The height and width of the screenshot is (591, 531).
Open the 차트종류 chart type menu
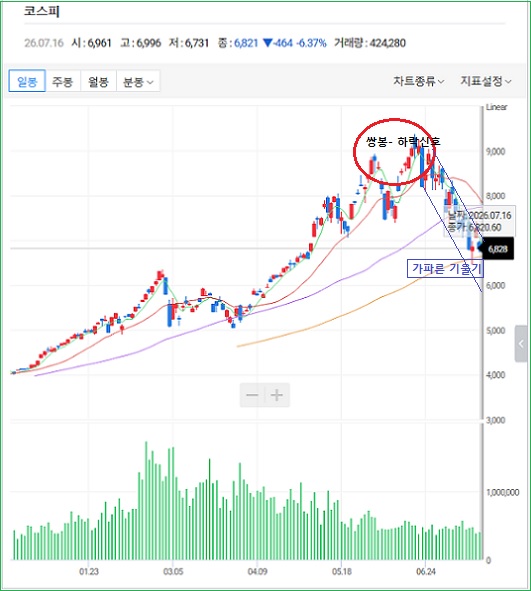point(419,81)
